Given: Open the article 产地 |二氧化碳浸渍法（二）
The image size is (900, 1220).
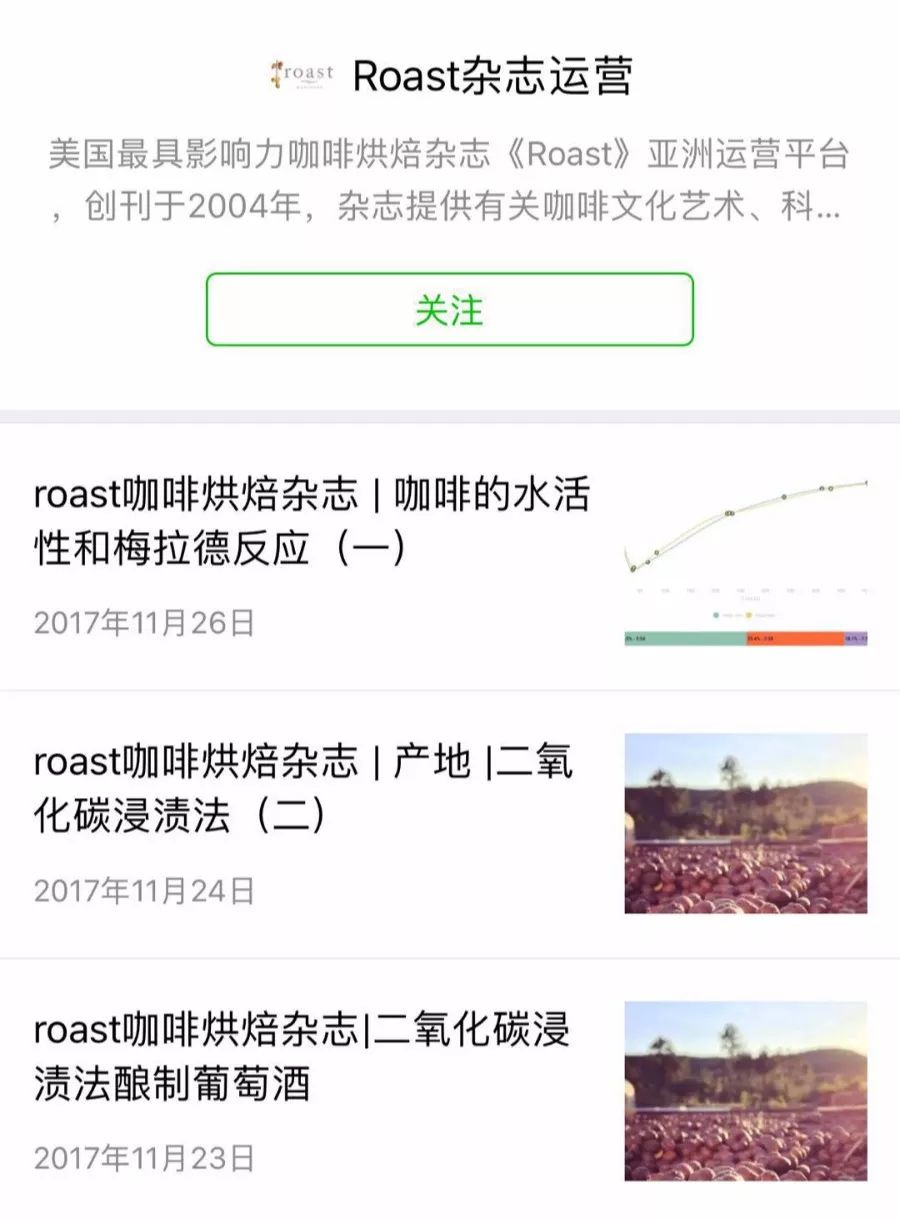Looking at the screenshot, I should pos(450,824).
